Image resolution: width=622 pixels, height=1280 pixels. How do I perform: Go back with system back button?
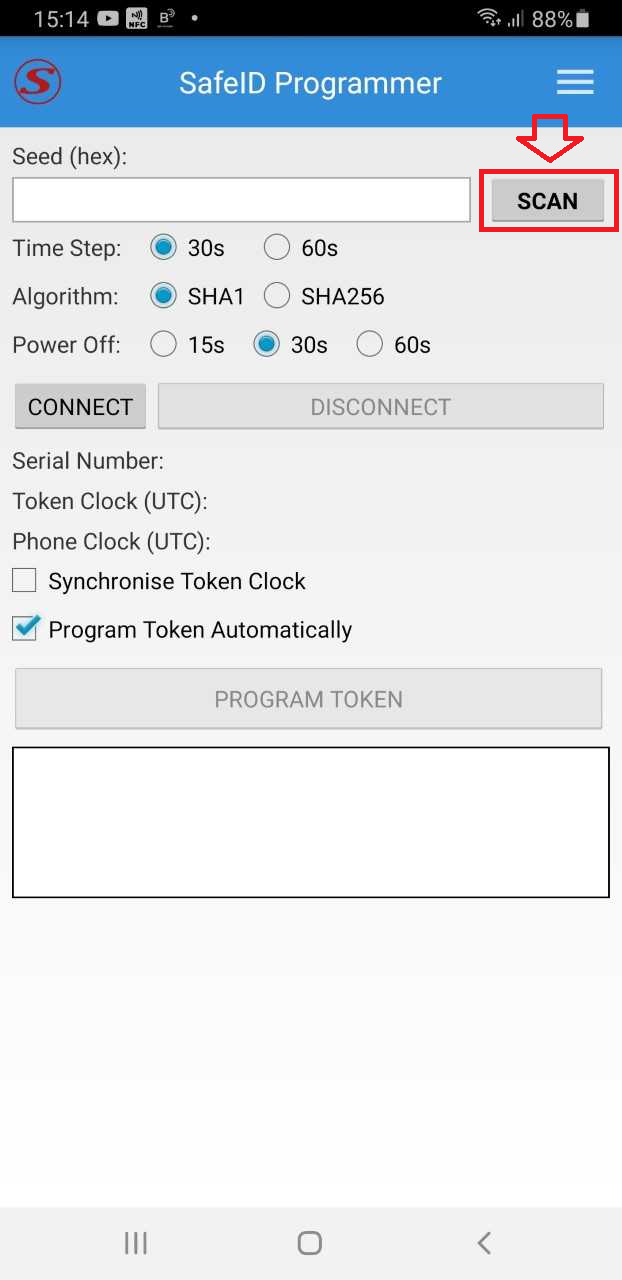pyautogui.click(x=484, y=1243)
